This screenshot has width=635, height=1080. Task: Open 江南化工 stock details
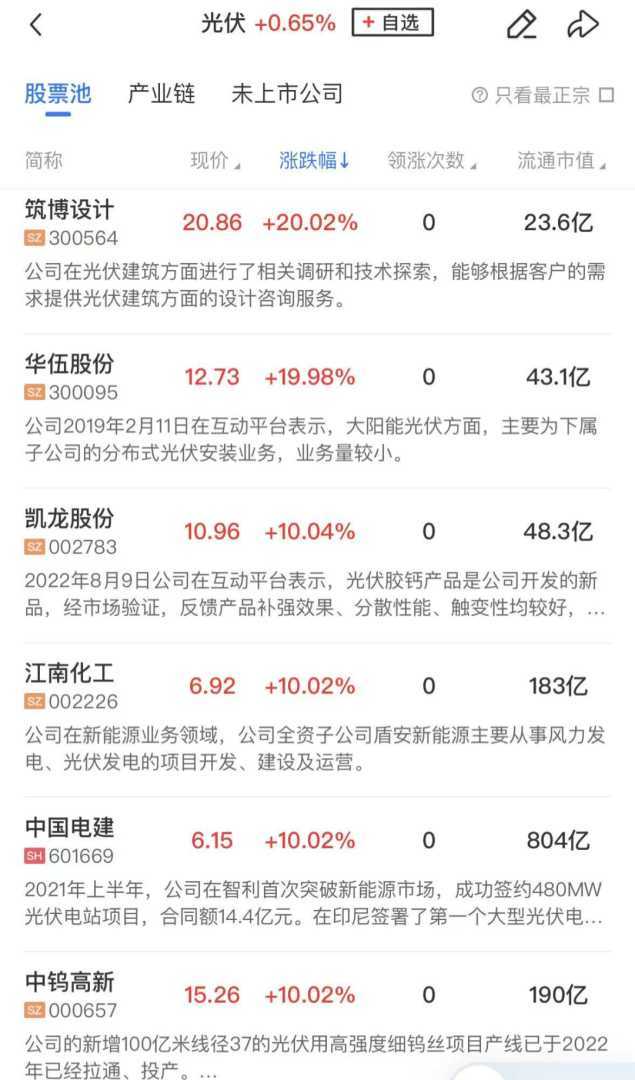point(70,674)
